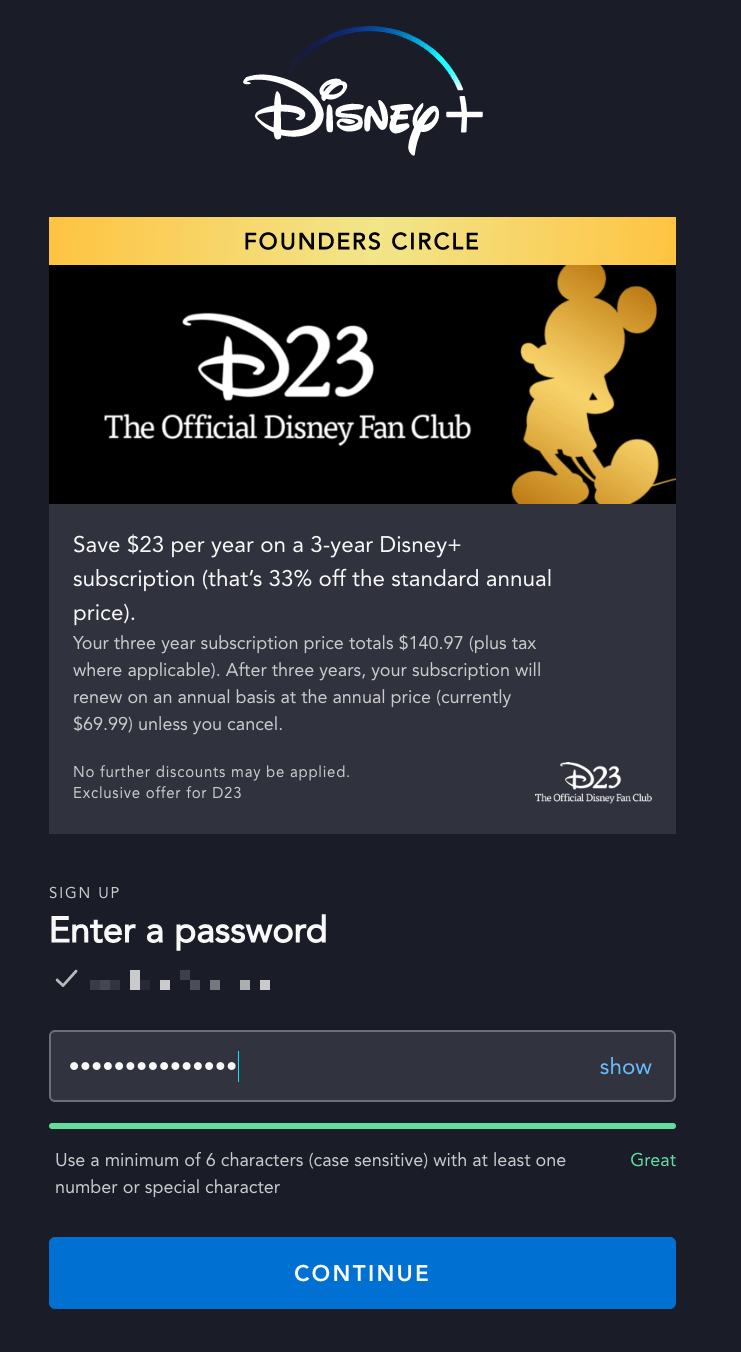The width and height of the screenshot is (741, 1352).
Task: Tap the password input field
Action: 320,1066
